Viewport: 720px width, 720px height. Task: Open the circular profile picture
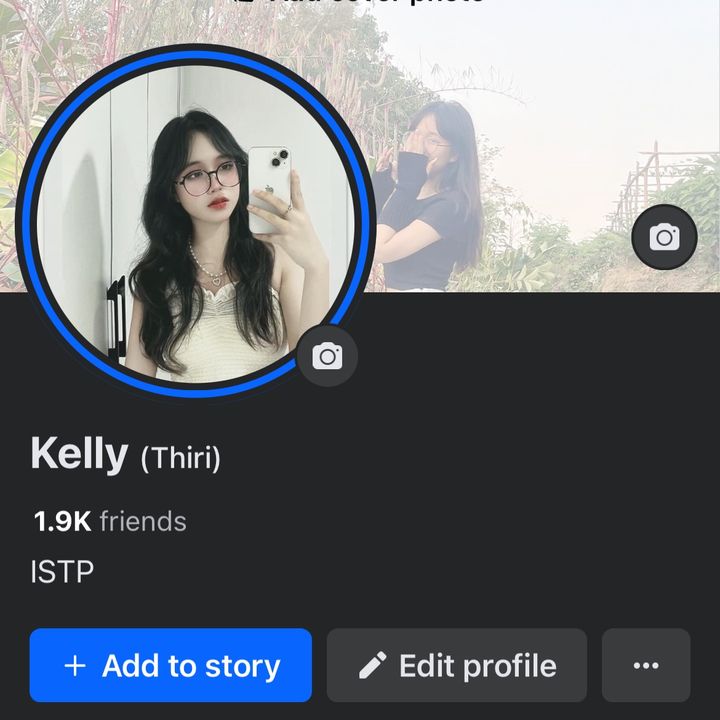[195, 220]
